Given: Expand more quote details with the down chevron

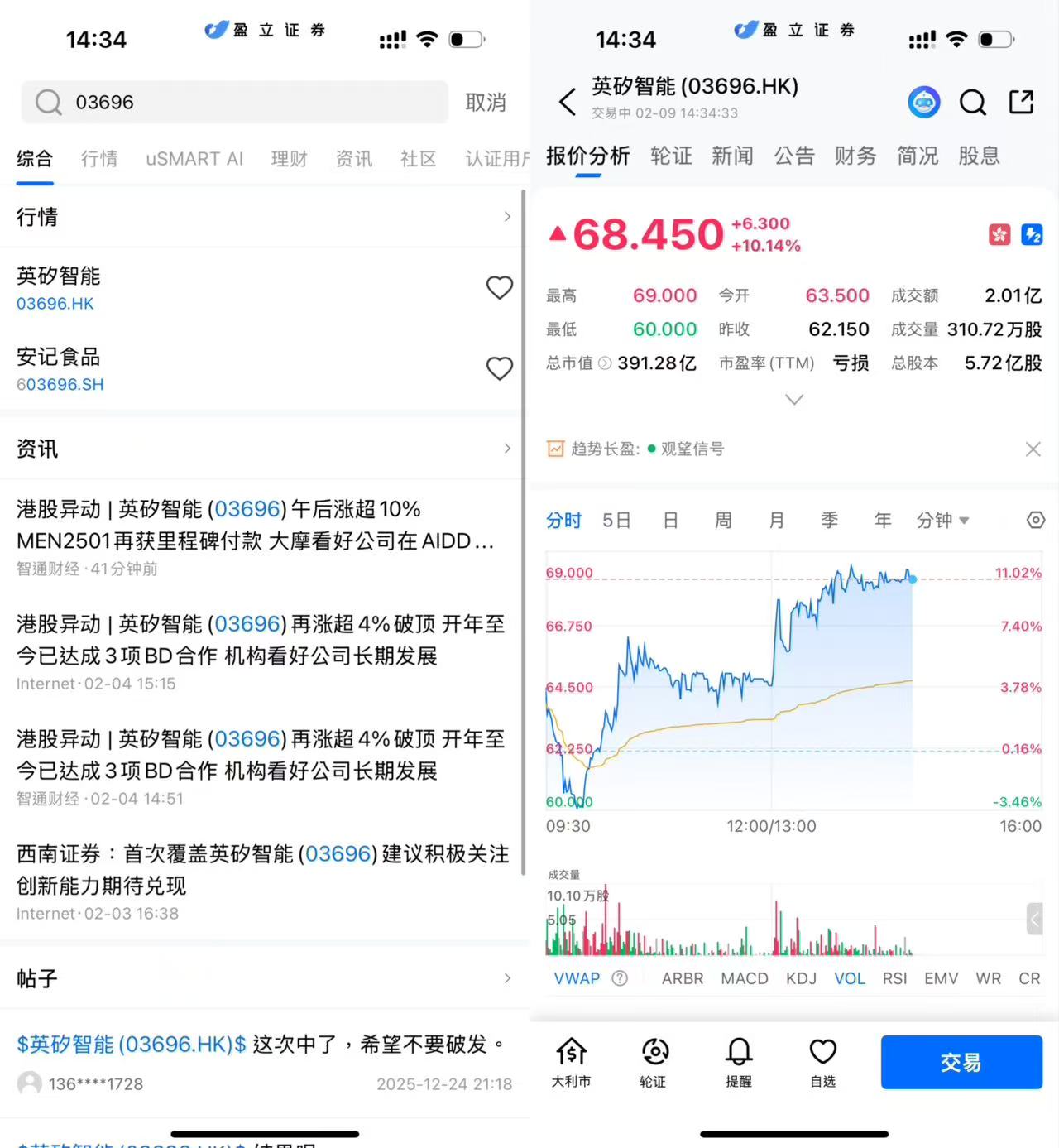Looking at the screenshot, I should click(794, 400).
